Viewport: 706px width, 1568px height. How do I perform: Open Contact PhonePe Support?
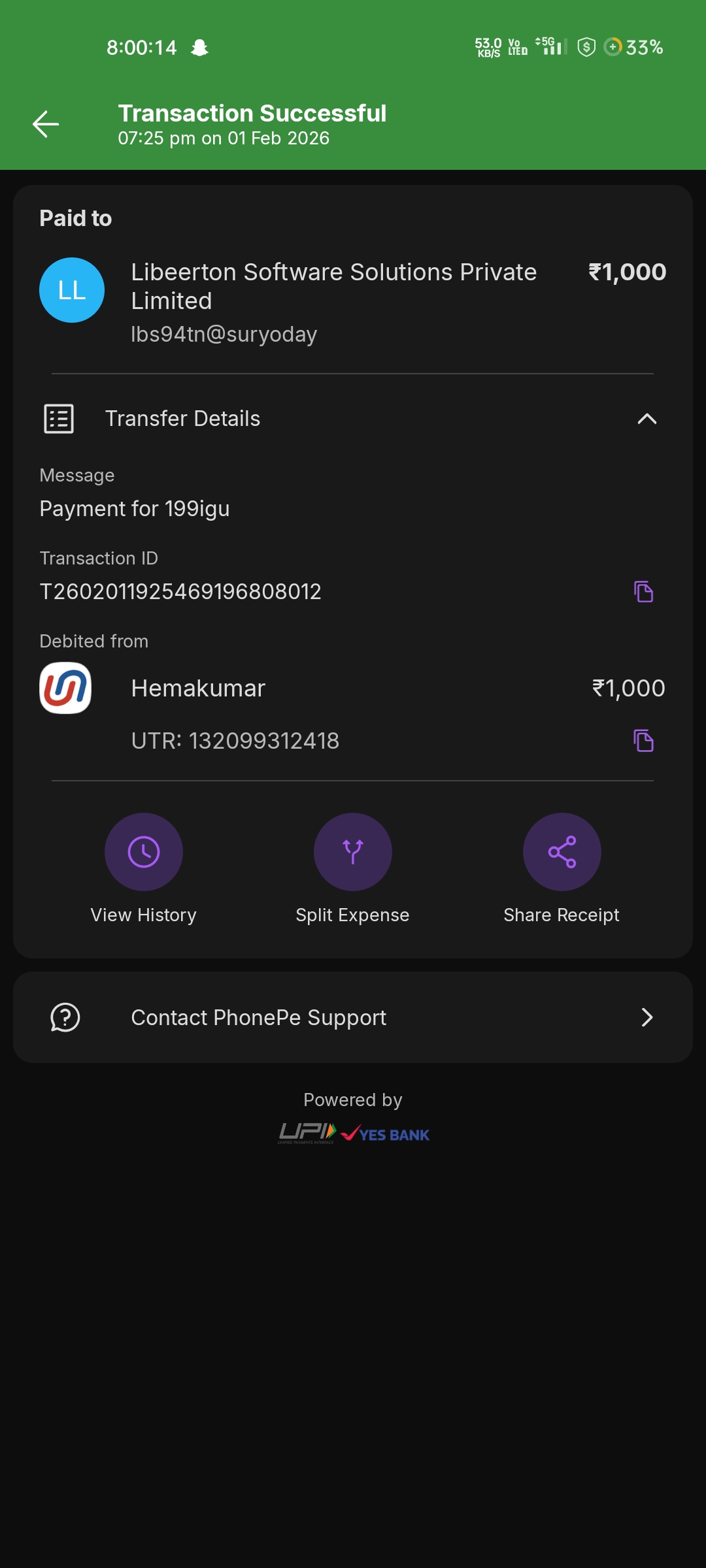click(353, 1017)
